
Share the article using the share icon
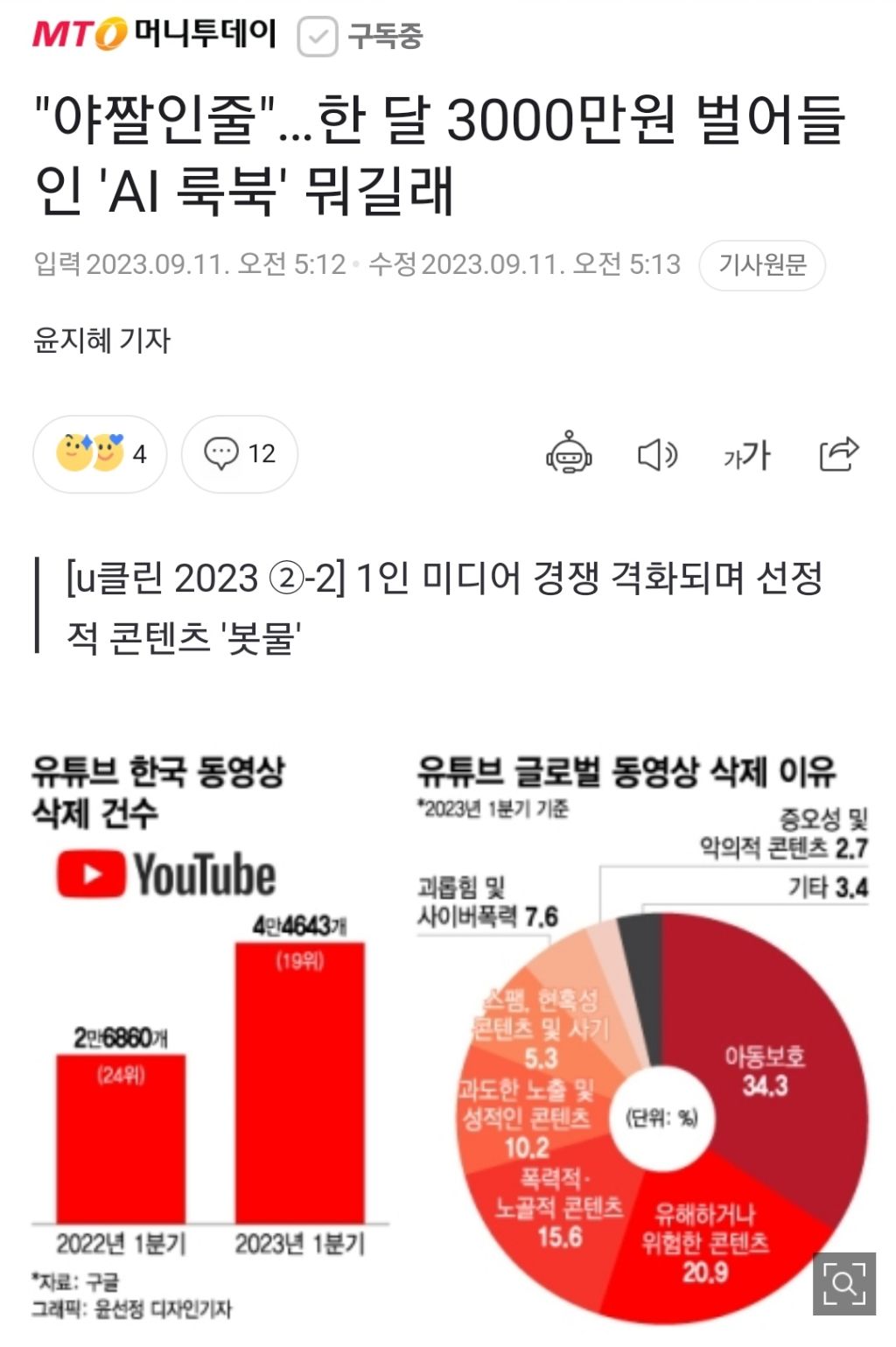coord(839,454)
